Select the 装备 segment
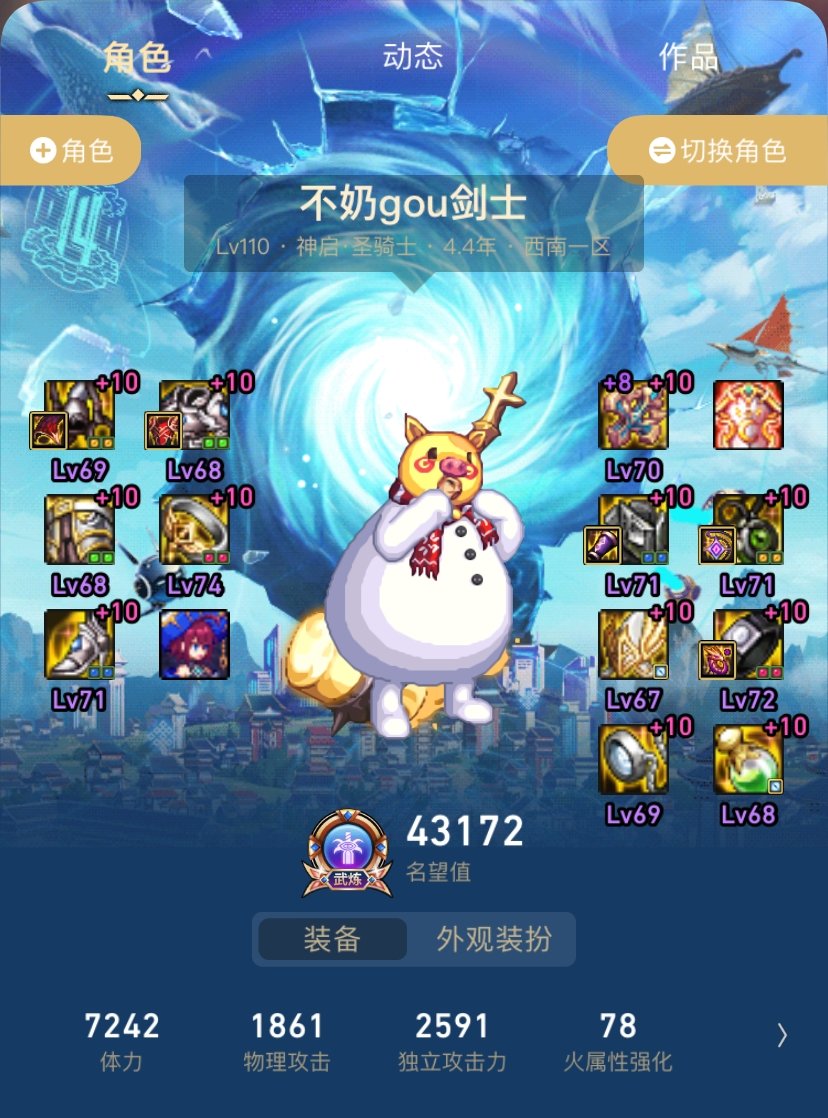Screen dimensions: 828x1118 (x=332, y=939)
